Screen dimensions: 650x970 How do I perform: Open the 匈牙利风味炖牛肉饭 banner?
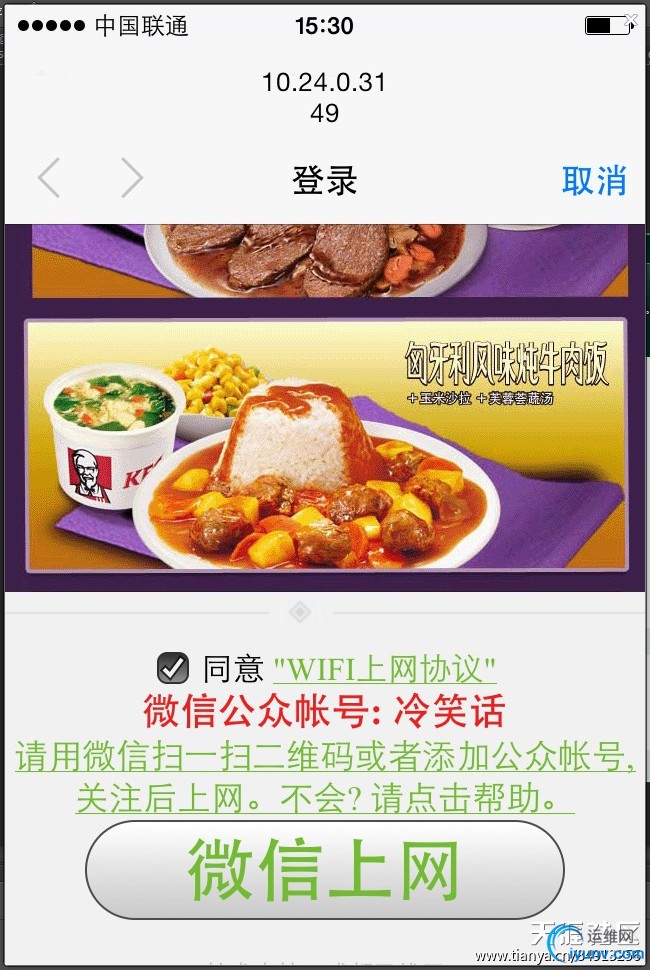click(325, 445)
